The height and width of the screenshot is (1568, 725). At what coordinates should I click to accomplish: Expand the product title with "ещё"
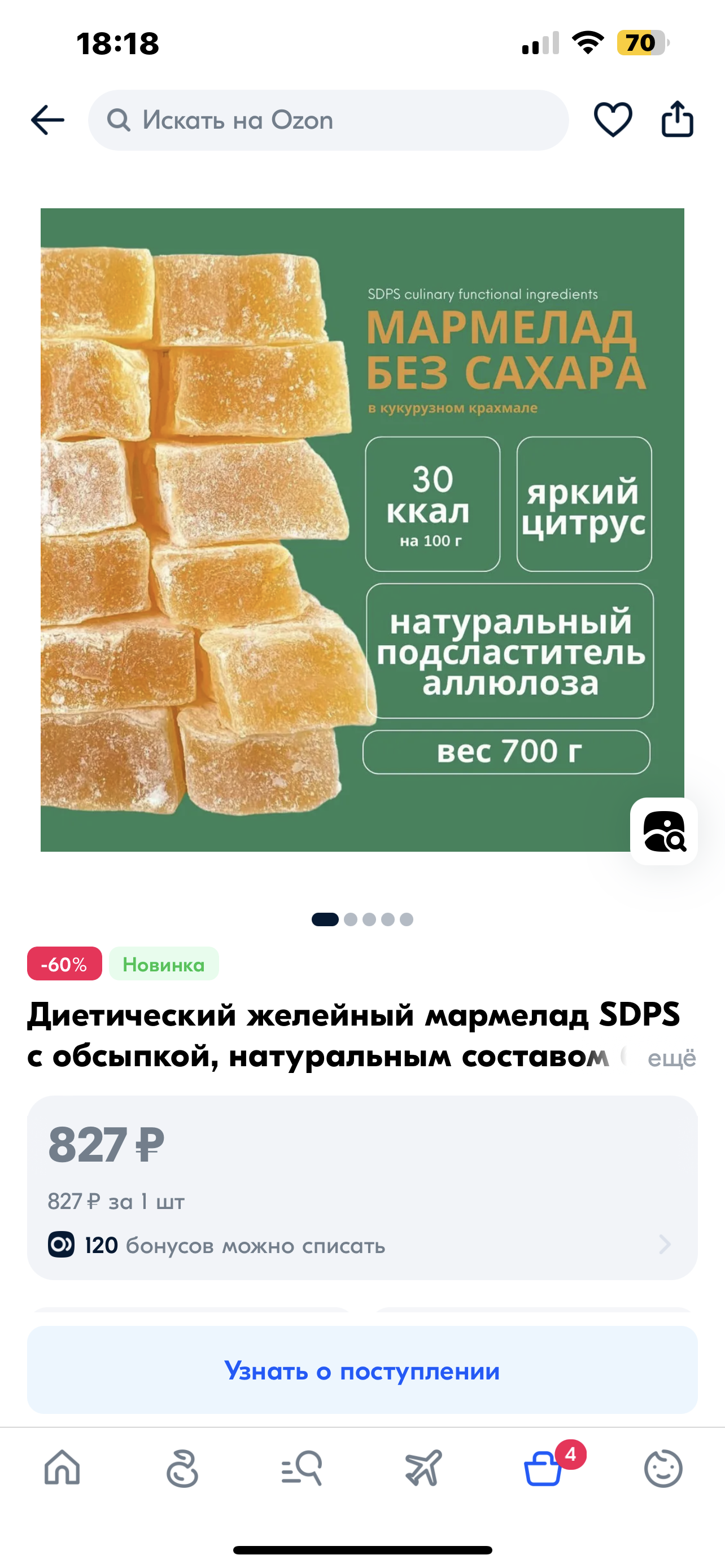point(671,1058)
